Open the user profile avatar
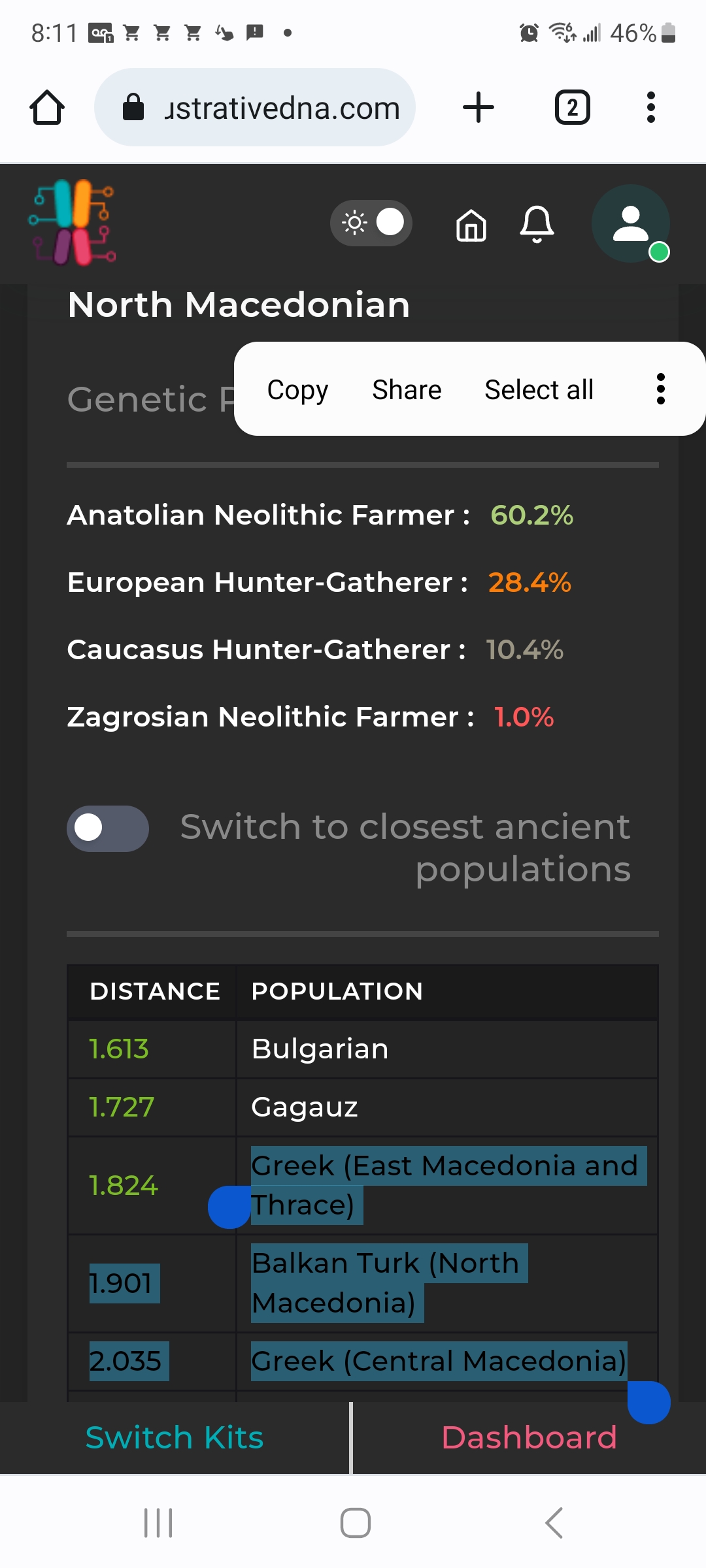 631,224
